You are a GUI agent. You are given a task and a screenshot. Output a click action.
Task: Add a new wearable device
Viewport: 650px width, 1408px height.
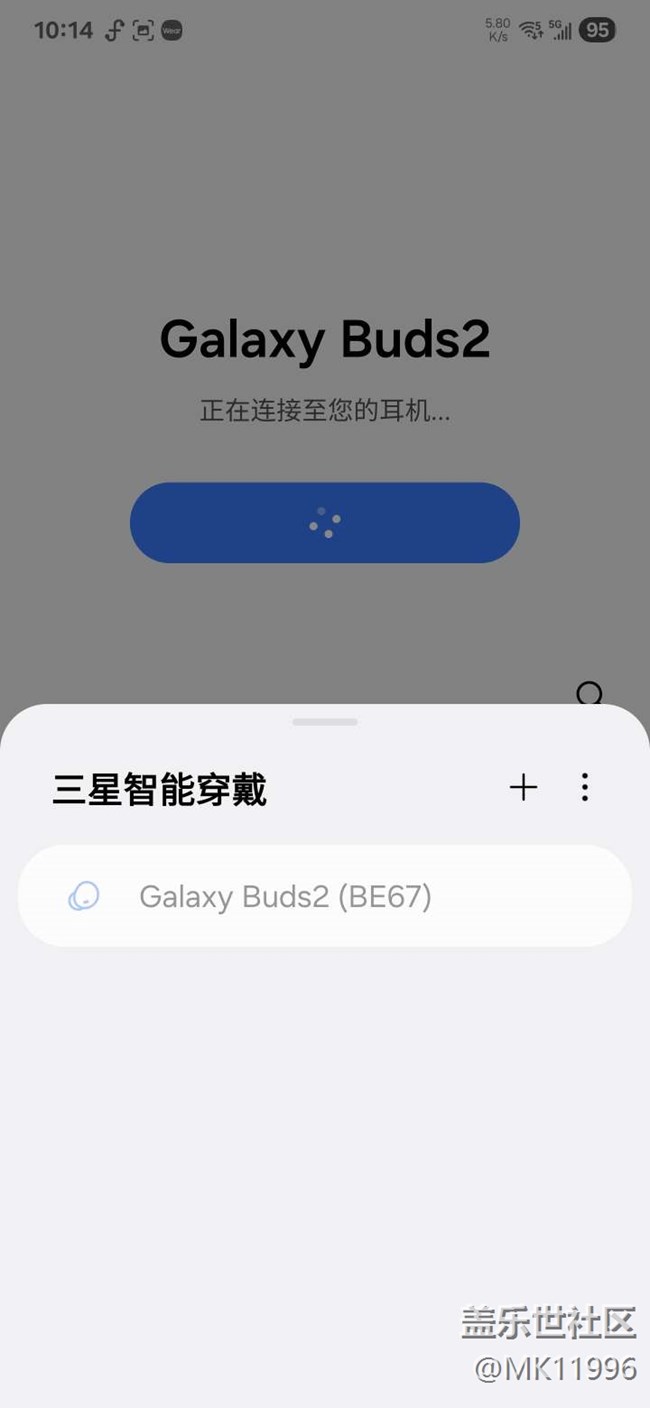coord(523,788)
